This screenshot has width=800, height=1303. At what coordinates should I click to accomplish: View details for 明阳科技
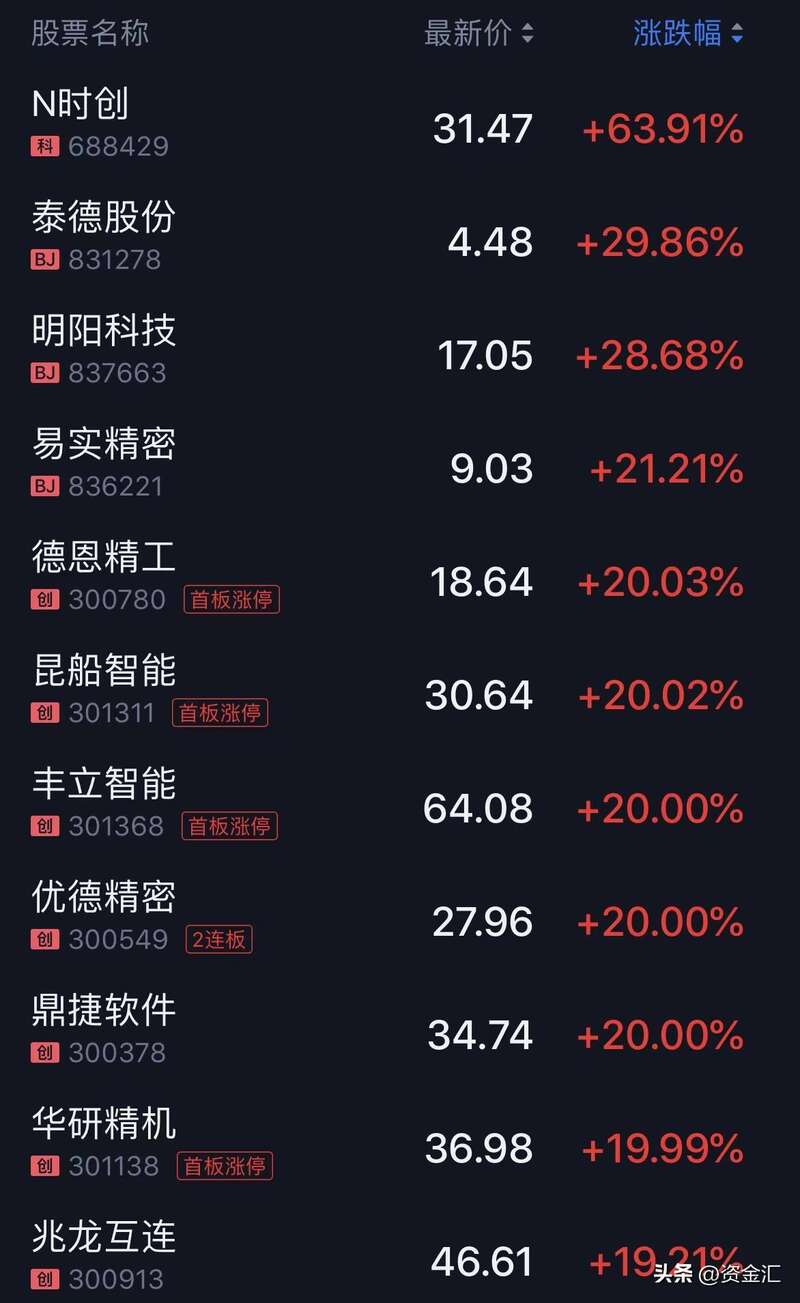click(400, 353)
